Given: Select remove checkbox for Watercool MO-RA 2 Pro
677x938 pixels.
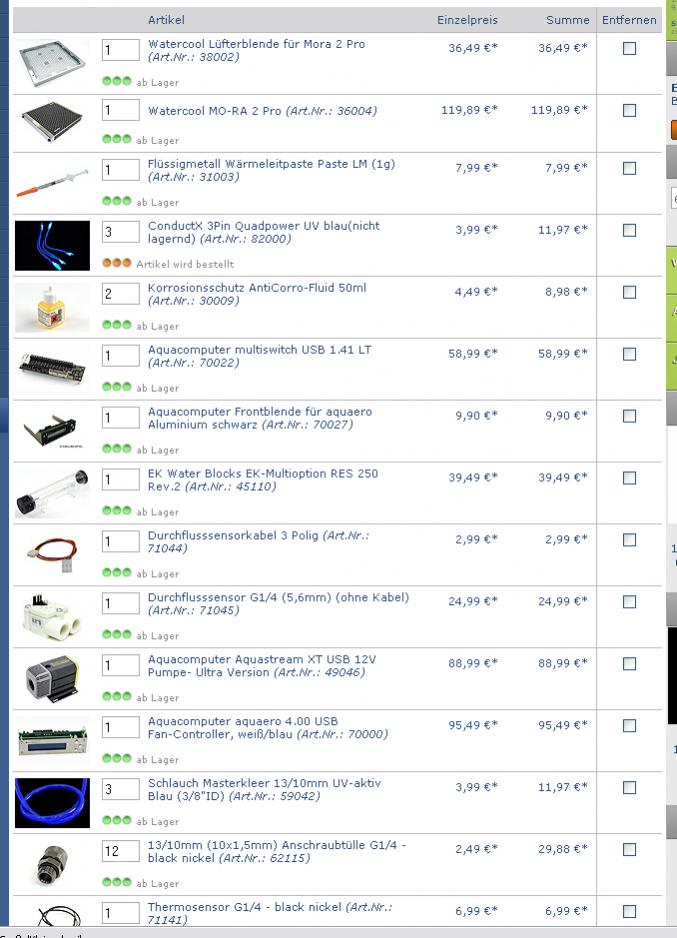Looking at the screenshot, I should [x=629, y=110].
